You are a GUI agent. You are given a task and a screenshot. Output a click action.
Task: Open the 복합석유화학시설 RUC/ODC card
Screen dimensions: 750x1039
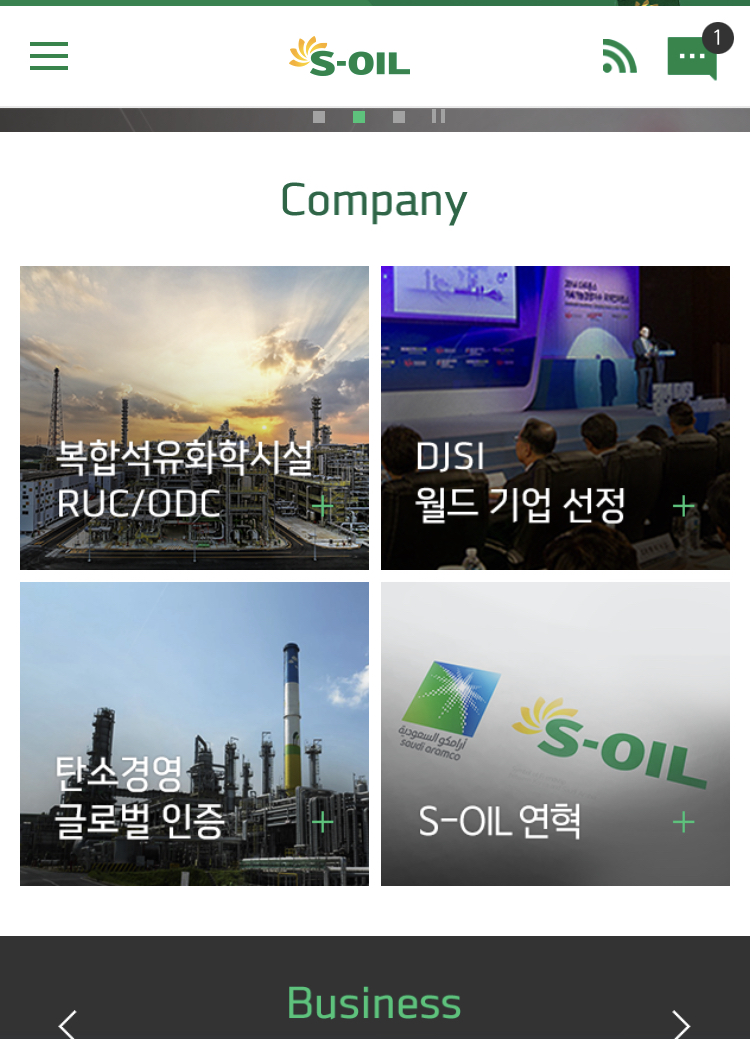(194, 418)
